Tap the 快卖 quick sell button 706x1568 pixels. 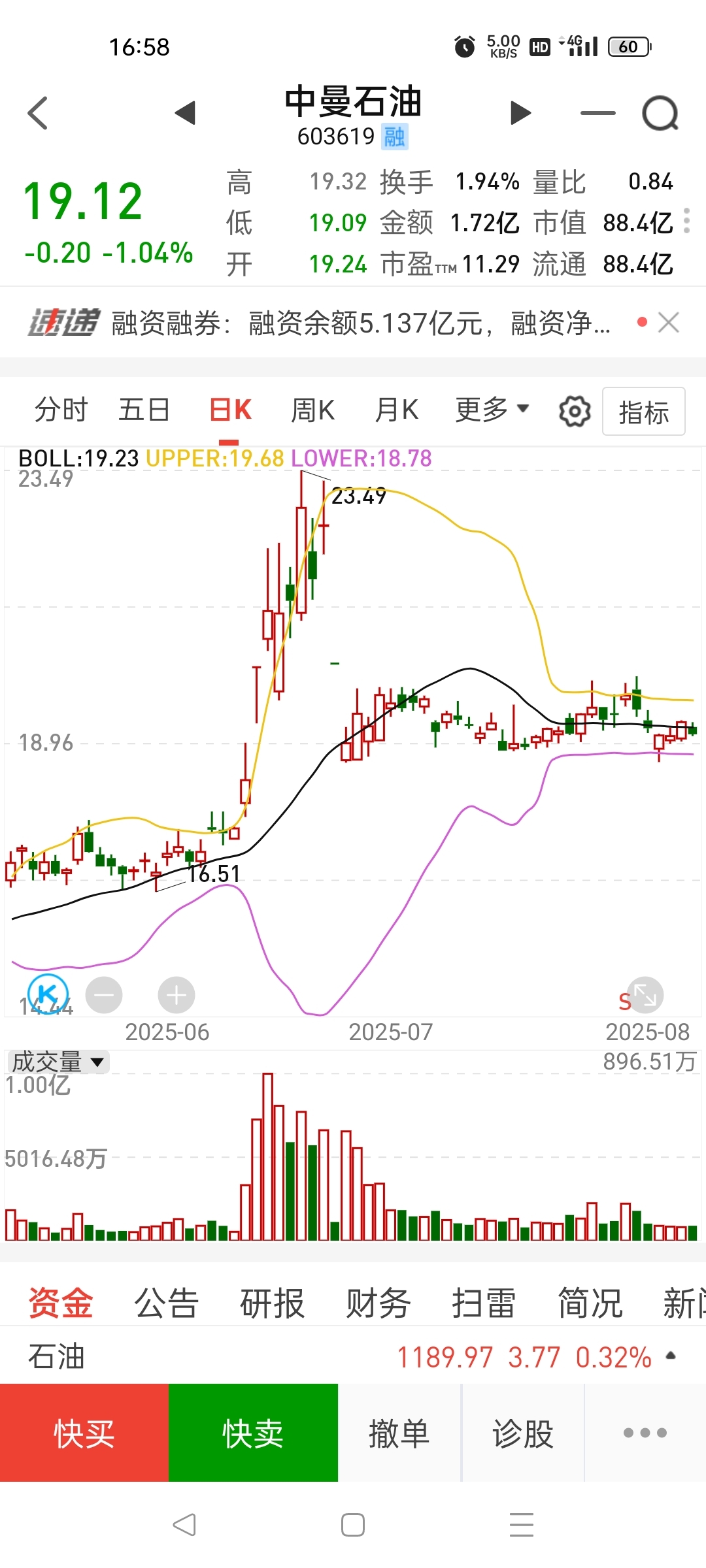coord(253,1433)
